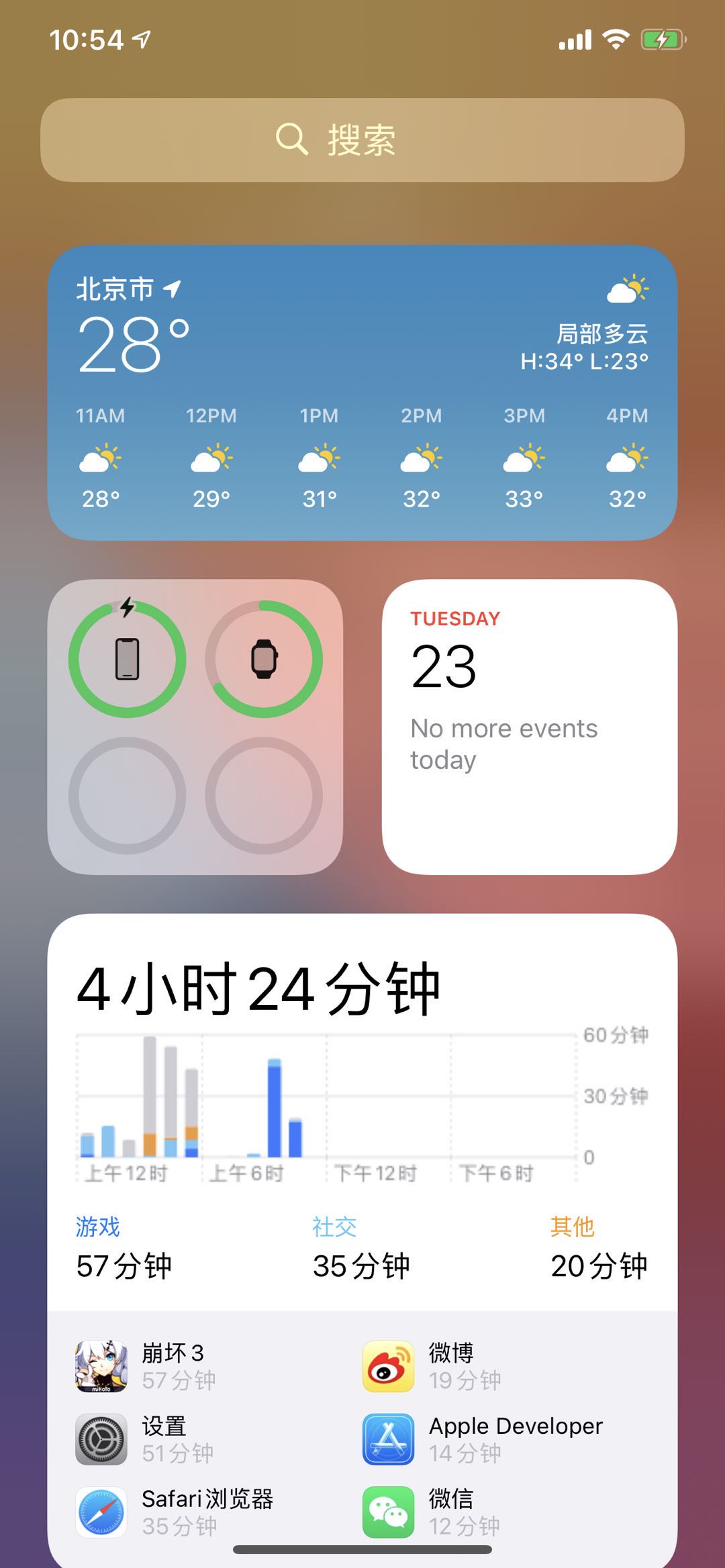Screen dimensions: 725x1568
Task: Open the 北京市 weather widget
Action: (362, 393)
